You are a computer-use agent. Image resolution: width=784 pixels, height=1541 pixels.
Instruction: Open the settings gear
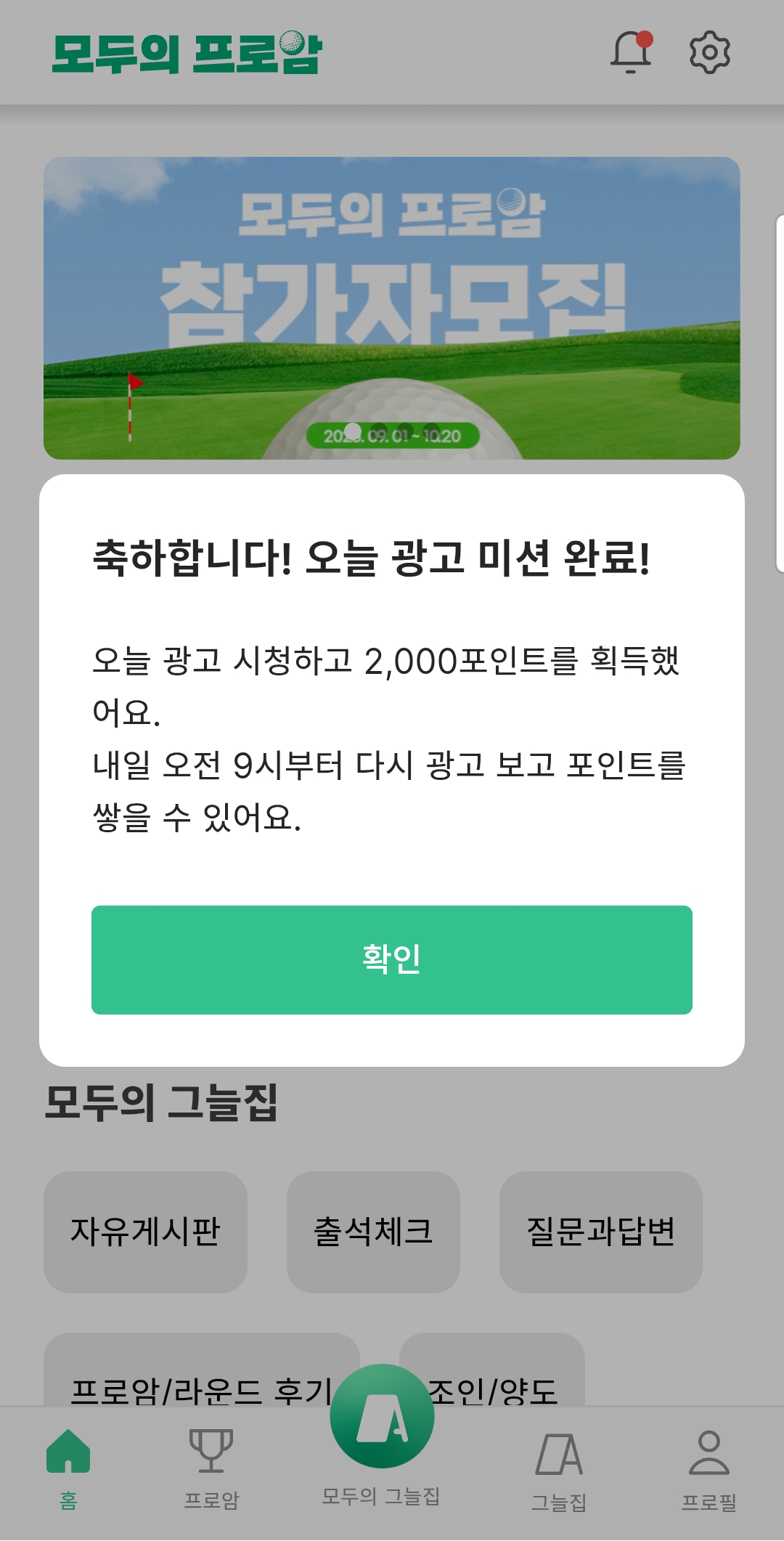[x=709, y=52]
